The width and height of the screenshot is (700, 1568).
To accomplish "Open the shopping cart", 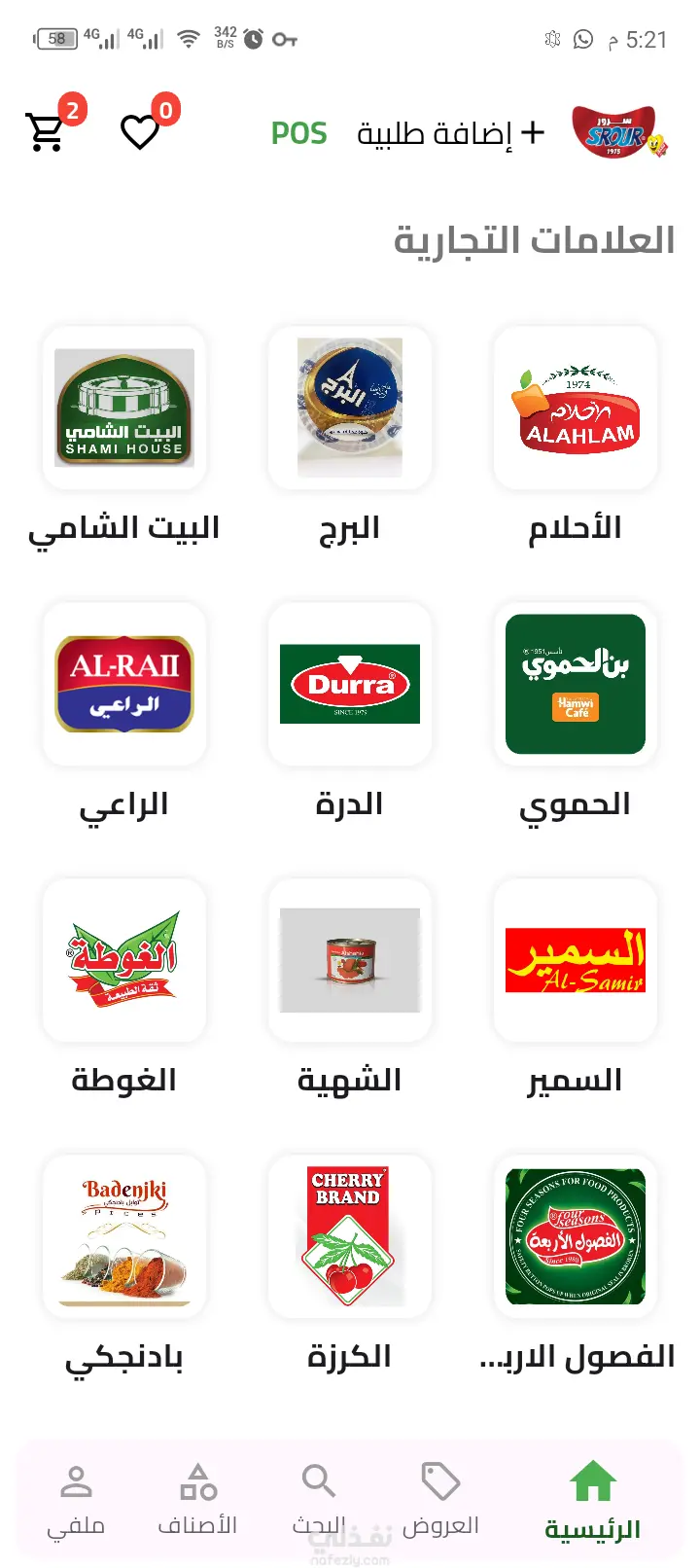I will 47,132.
